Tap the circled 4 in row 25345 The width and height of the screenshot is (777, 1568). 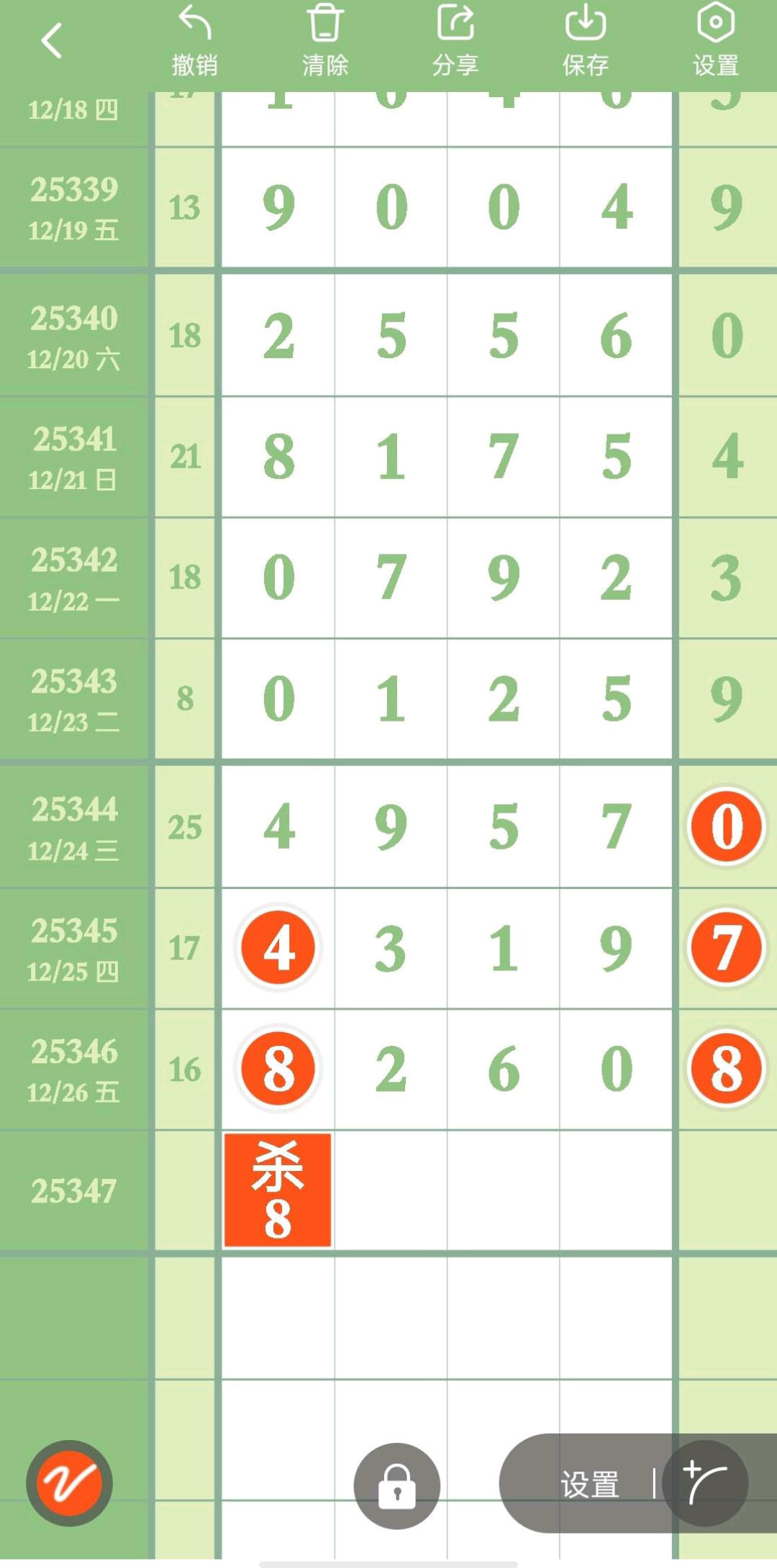pos(278,948)
